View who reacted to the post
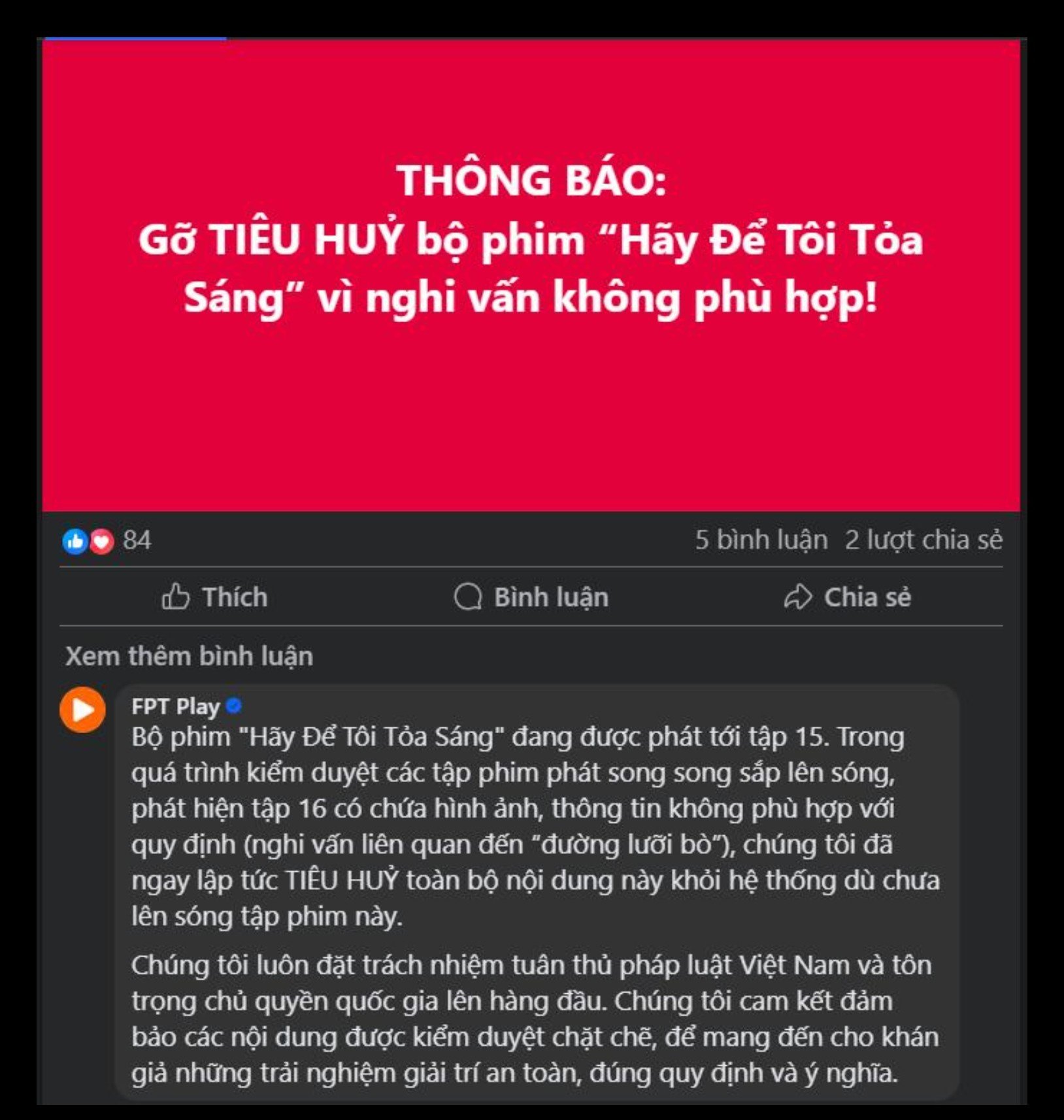The width and height of the screenshot is (1064, 1120). click(x=107, y=540)
